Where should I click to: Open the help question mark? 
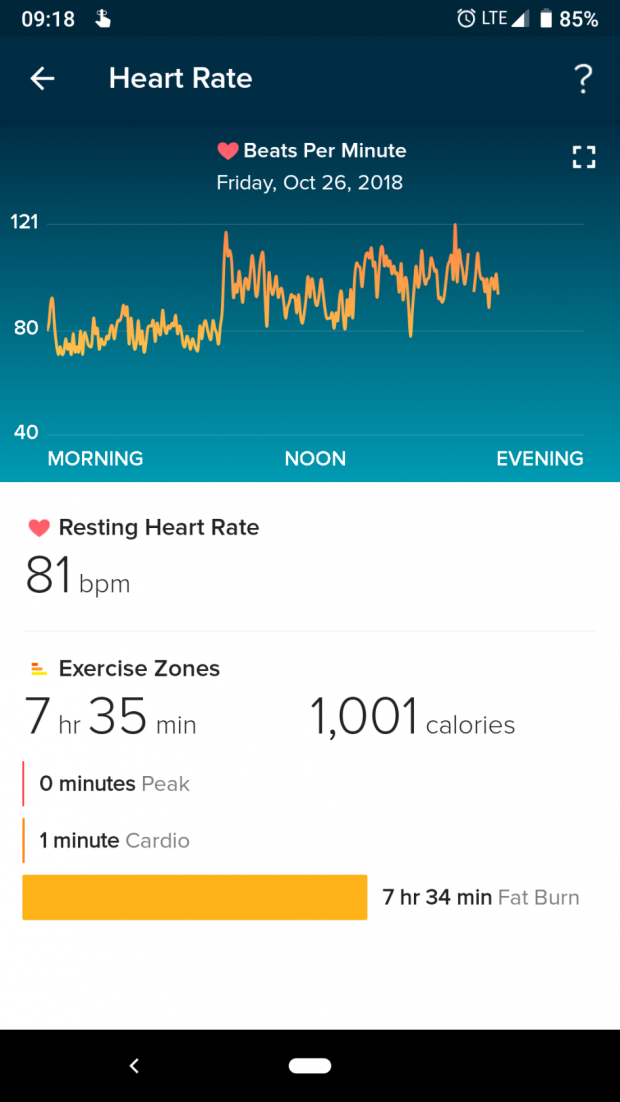[583, 79]
